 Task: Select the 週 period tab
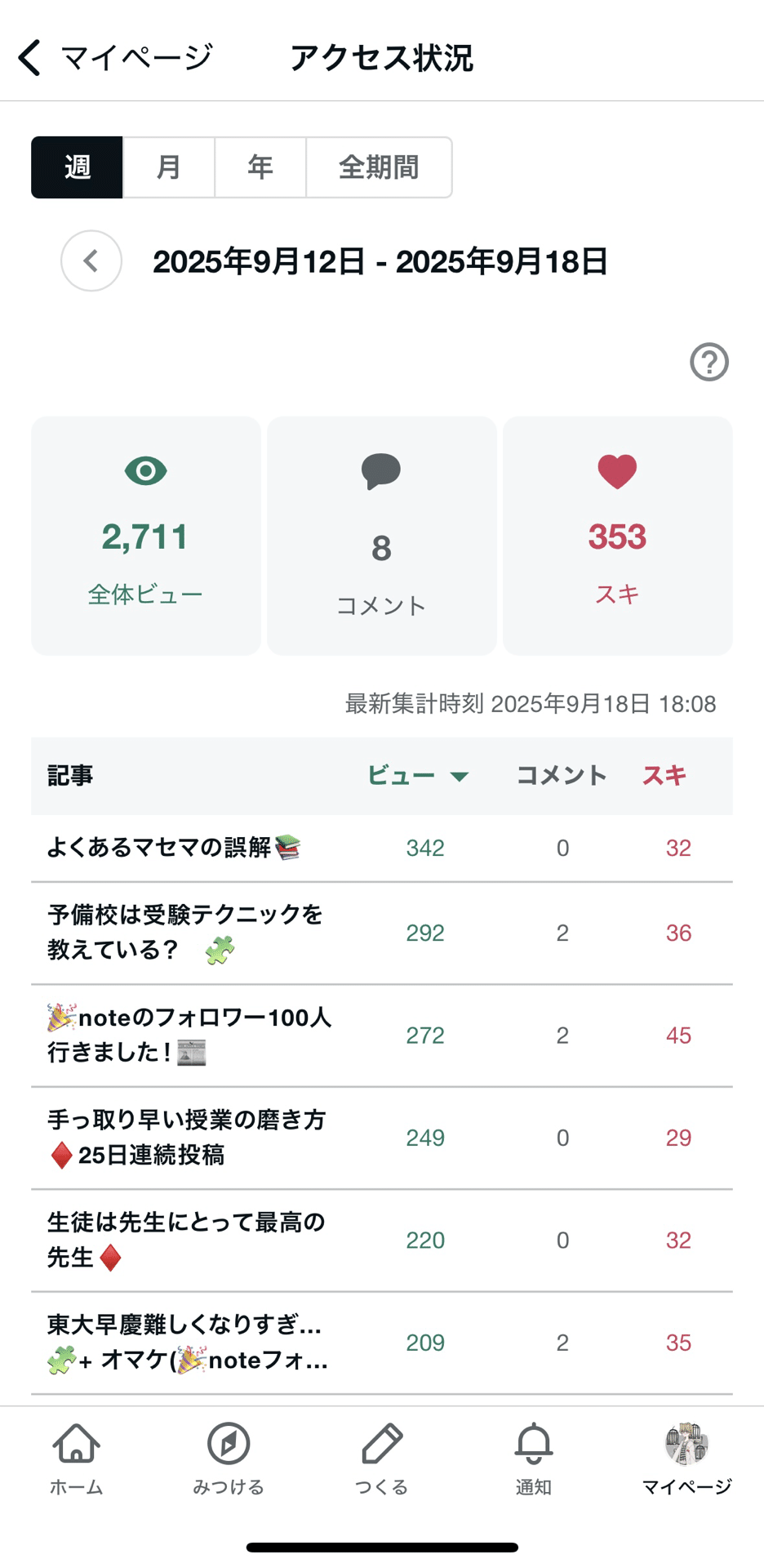(x=78, y=167)
